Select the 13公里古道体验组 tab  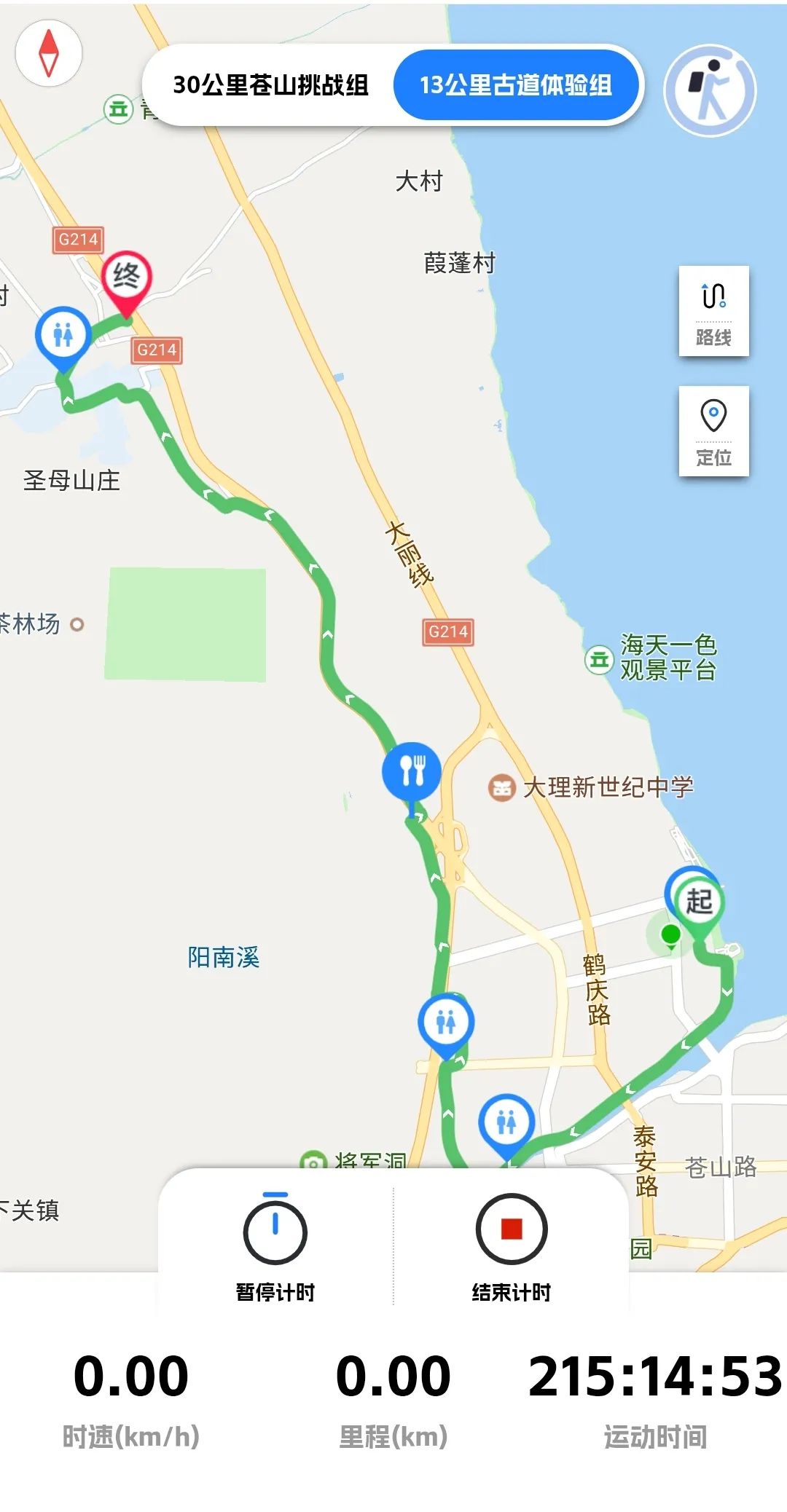click(x=515, y=85)
